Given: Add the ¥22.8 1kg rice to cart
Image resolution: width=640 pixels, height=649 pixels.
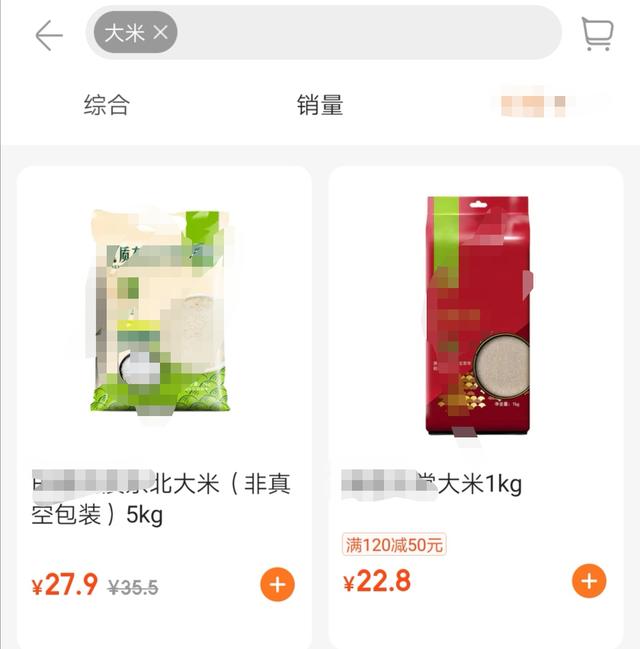Looking at the screenshot, I should click(589, 581).
